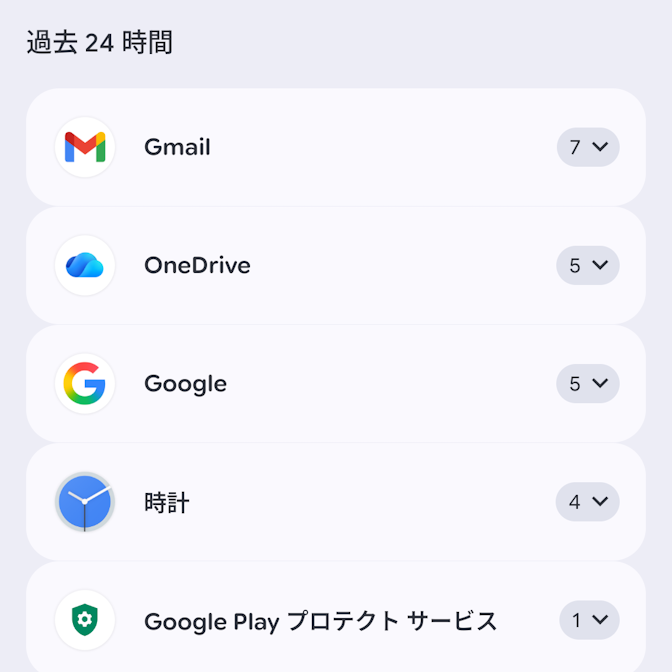The image size is (672, 672).
Task: Expand the OneDrive notification count chip
Action: (x=588, y=265)
